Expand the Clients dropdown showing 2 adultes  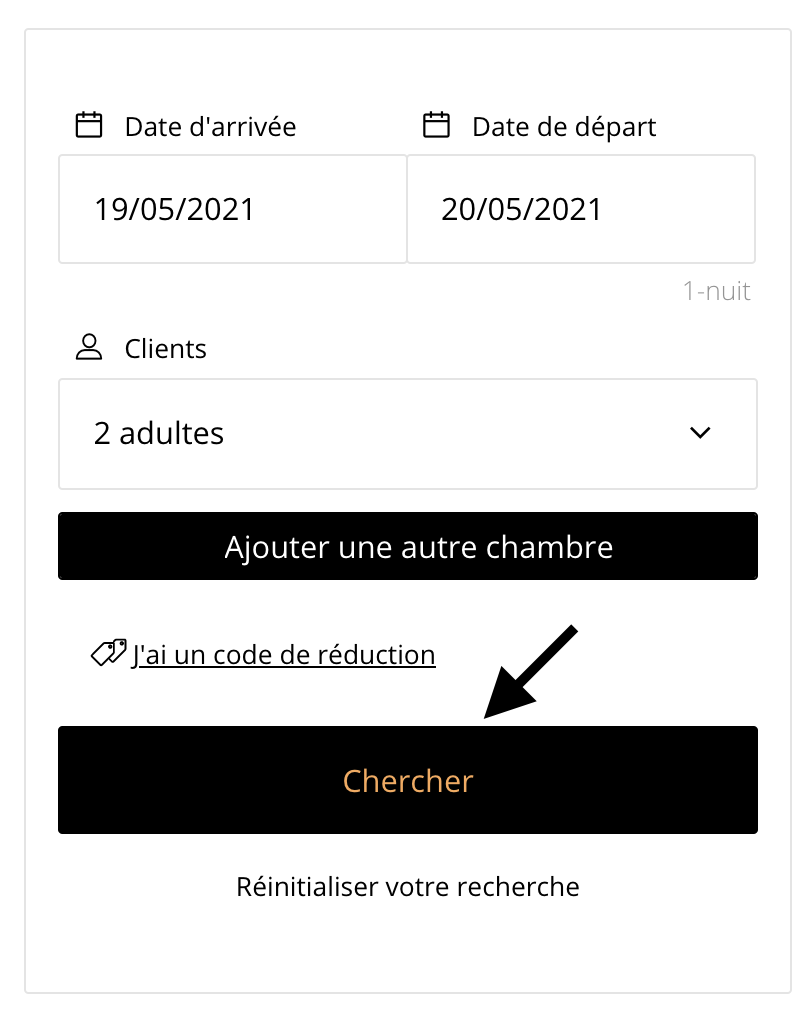[407, 434]
